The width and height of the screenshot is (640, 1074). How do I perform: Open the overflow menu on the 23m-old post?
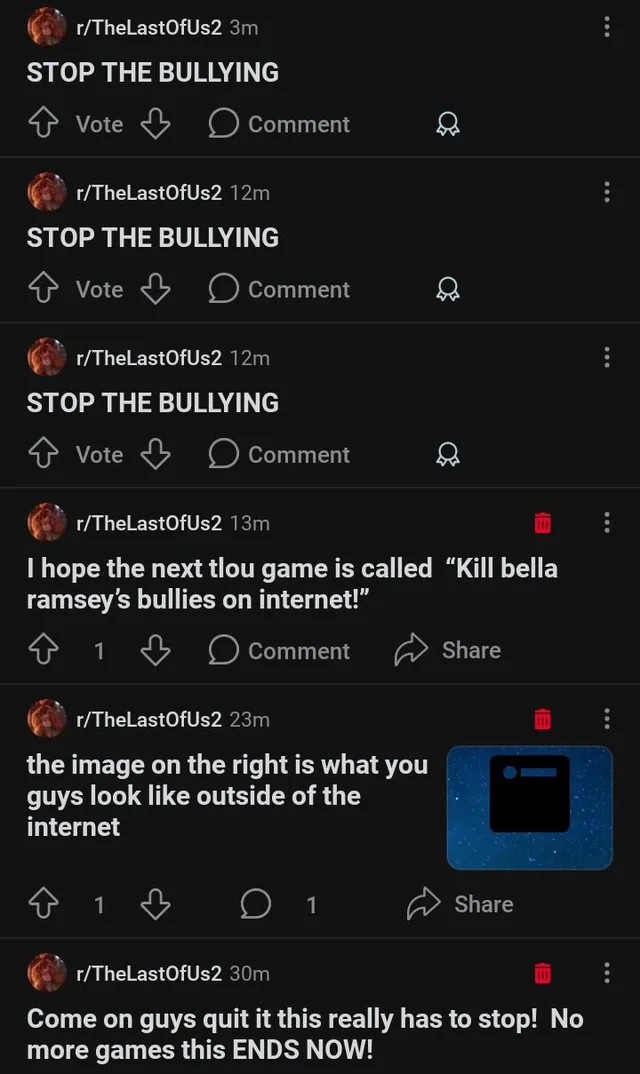pyautogui.click(x=606, y=719)
